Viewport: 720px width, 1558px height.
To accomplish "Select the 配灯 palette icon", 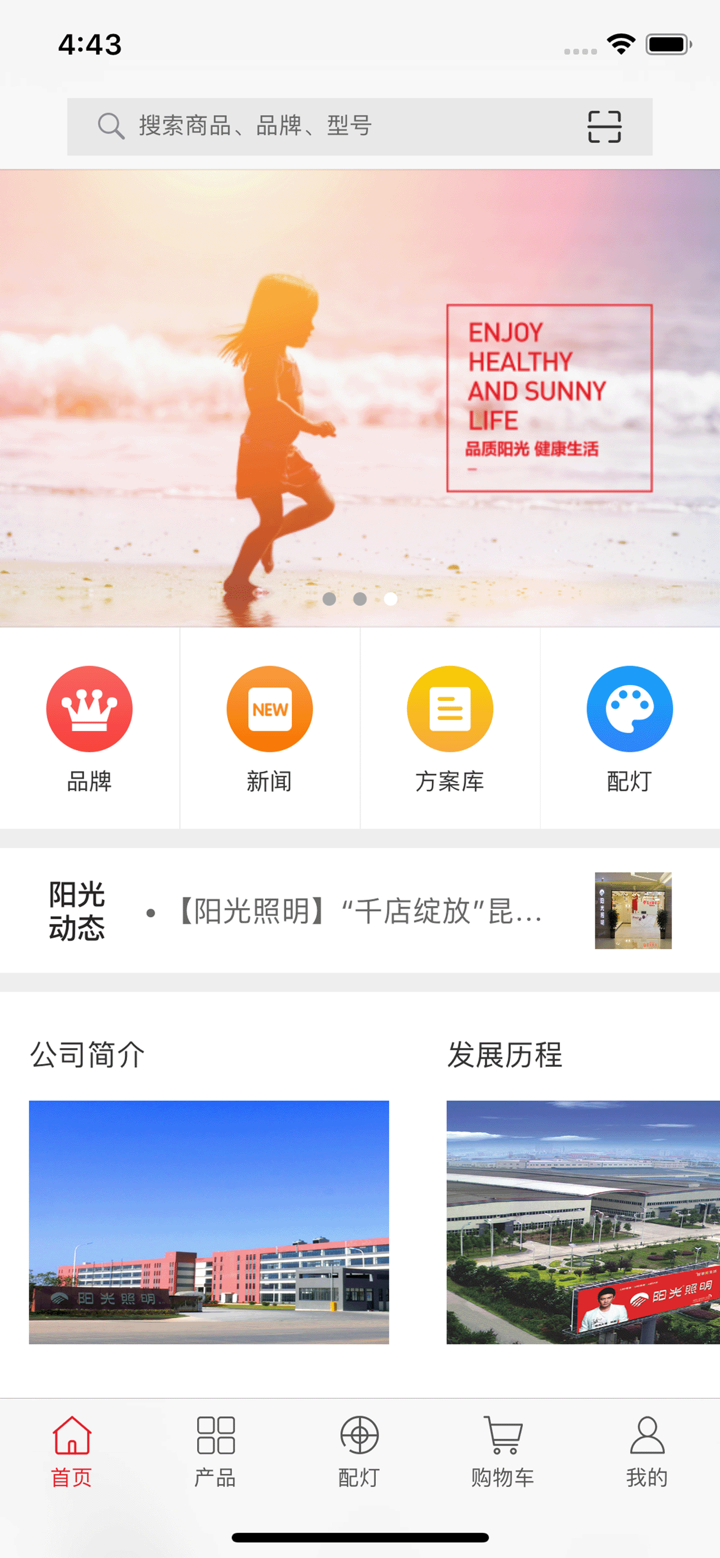I will click(x=629, y=708).
